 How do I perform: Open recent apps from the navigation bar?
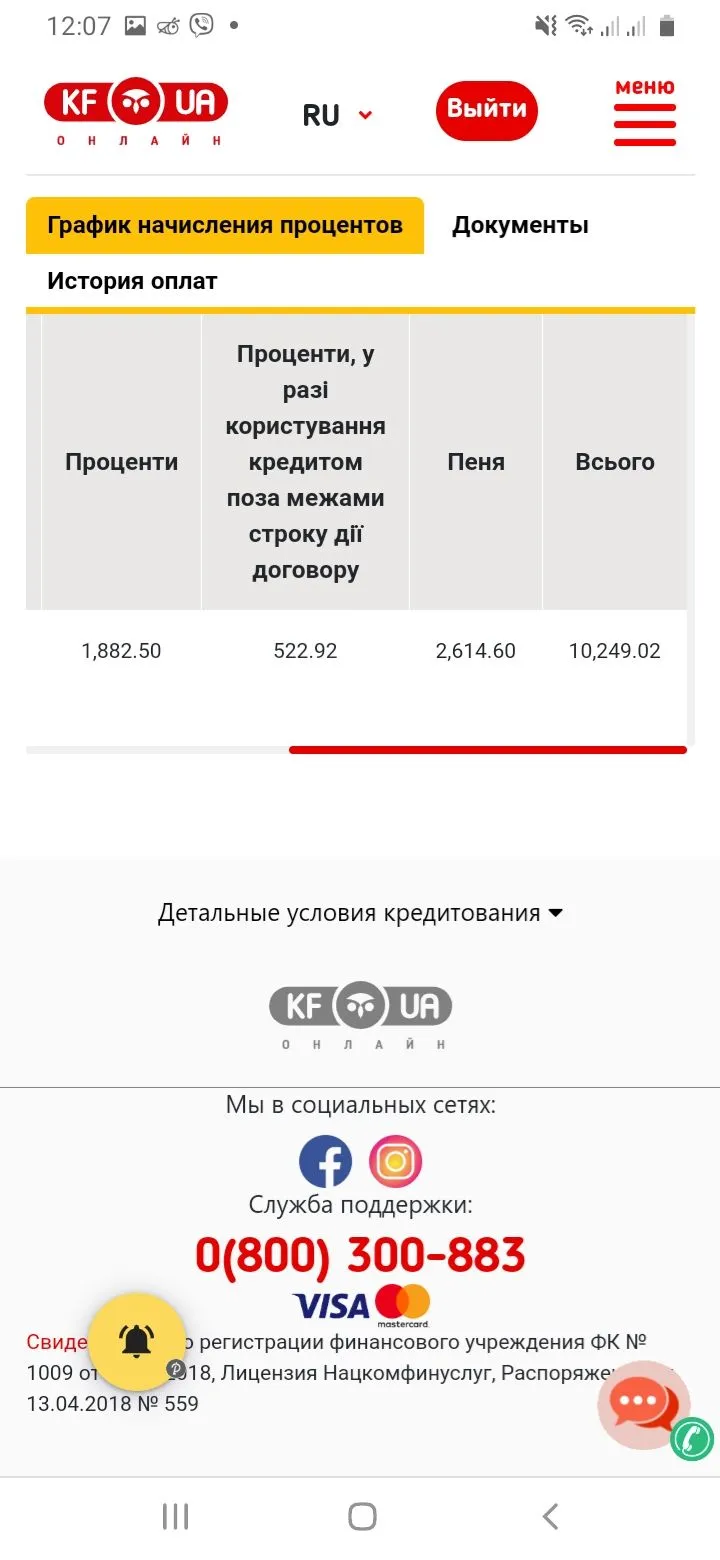point(175,1516)
